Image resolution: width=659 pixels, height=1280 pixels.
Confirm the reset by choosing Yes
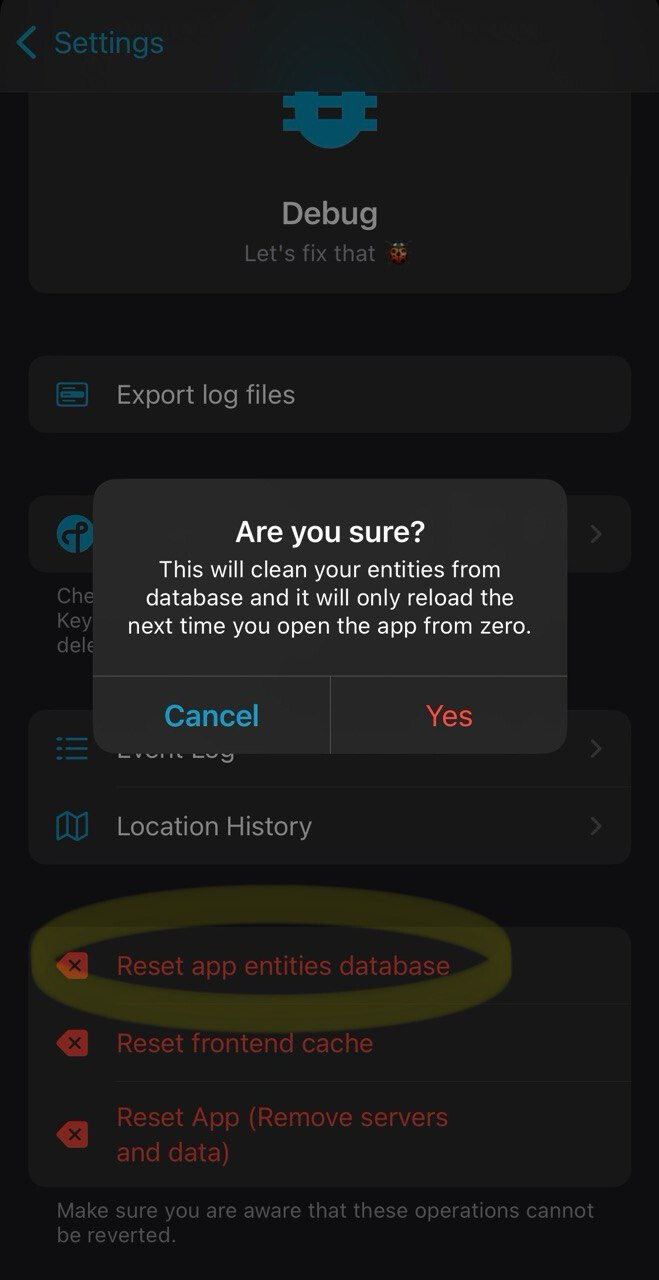tap(448, 716)
